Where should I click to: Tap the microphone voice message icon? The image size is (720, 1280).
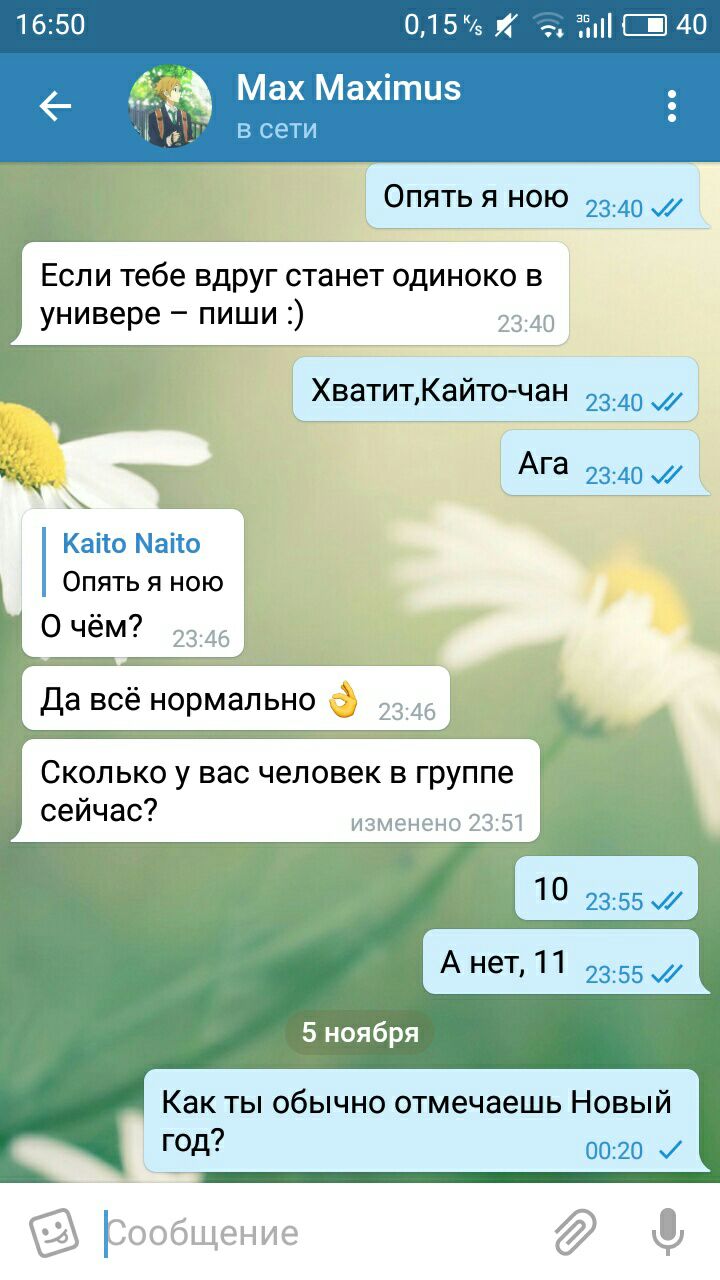click(x=667, y=1233)
